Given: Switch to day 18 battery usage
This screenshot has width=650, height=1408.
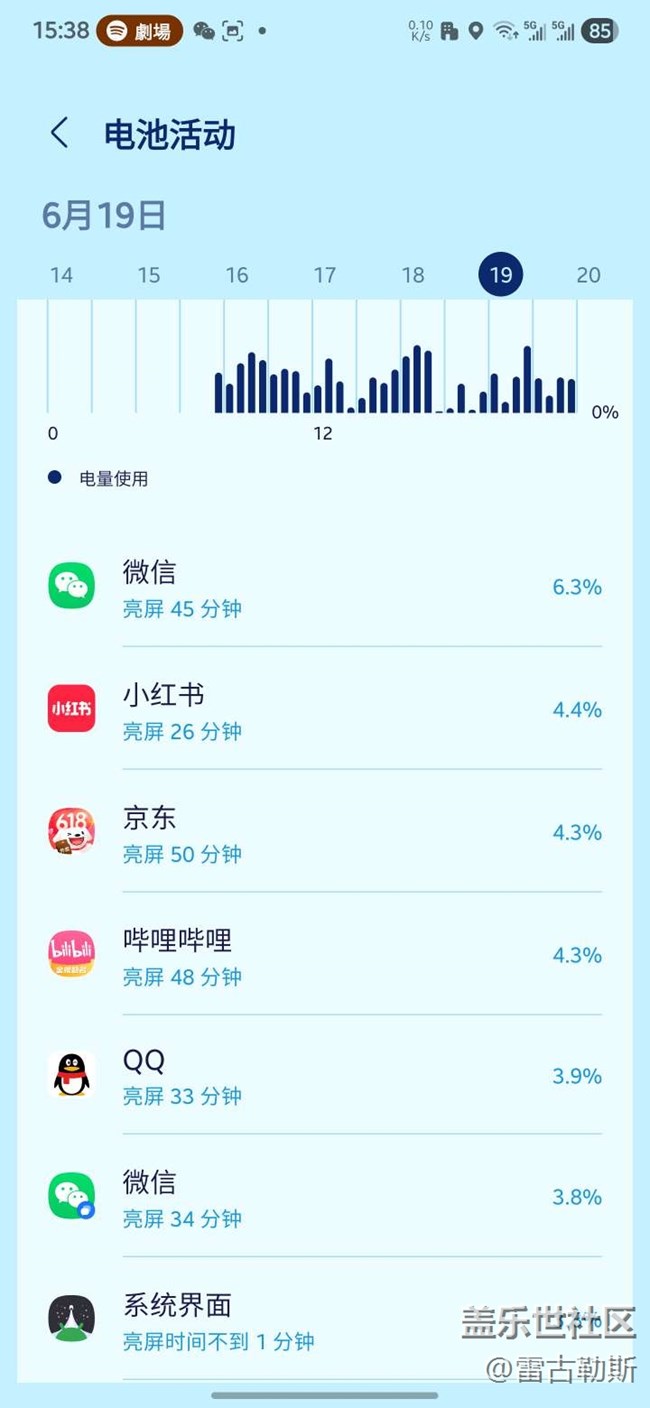Looking at the screenshot, I should 413,275.
